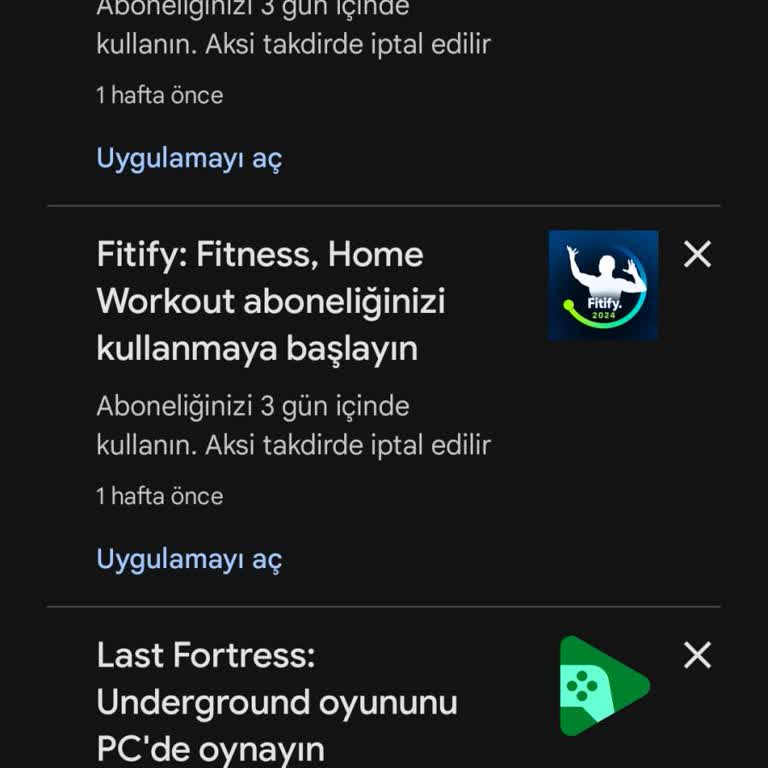768x768 pixels.
Task: Tap 'Uygulamayı aç' under the Fitify notification
Action: point(189,559)
